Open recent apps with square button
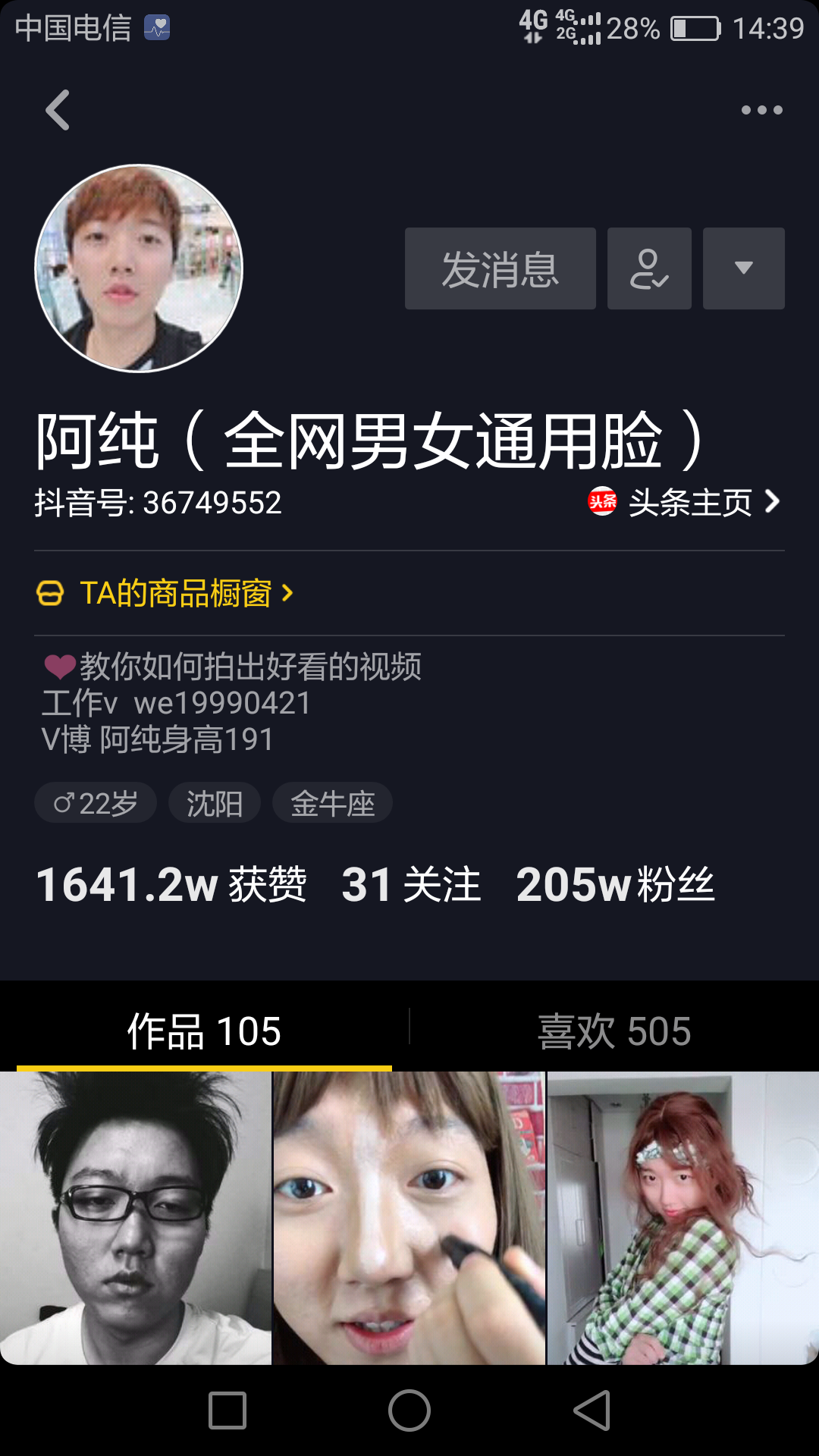Screen dimensions: 819x1456 (227, 1410)
